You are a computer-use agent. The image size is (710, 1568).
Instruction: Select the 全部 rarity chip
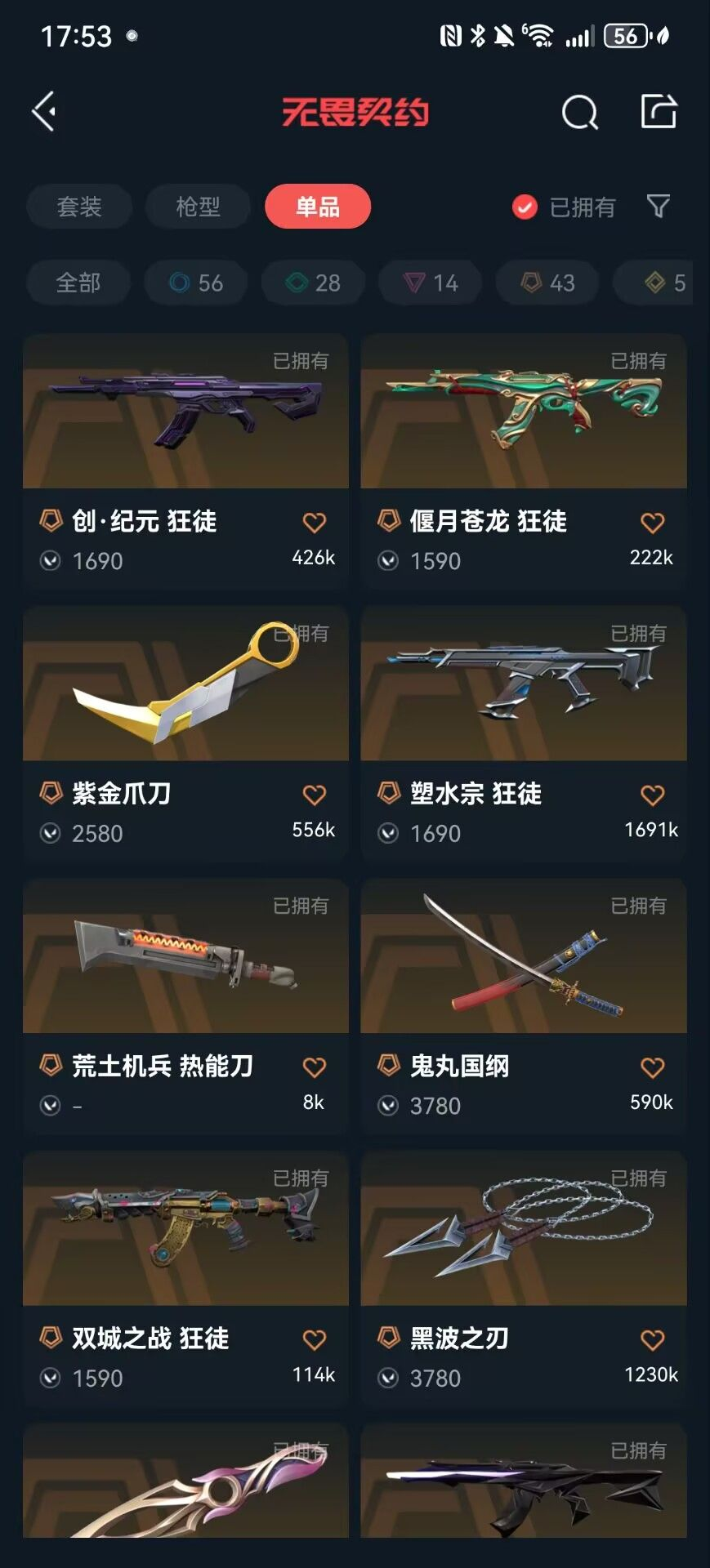click(x=78, y=283)
